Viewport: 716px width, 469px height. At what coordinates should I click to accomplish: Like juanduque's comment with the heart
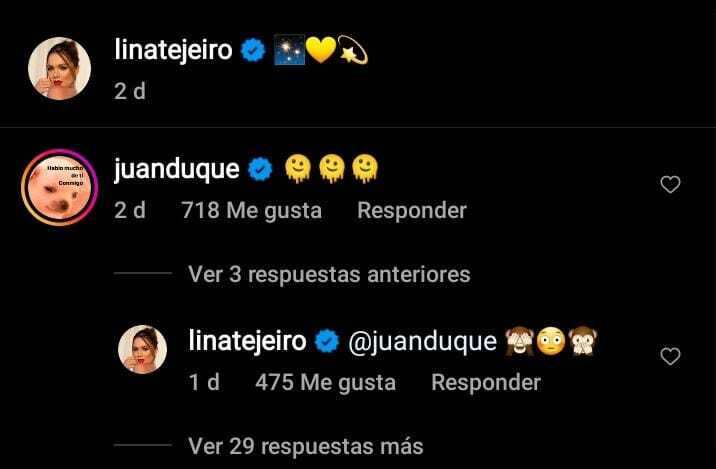click(671, 184)
